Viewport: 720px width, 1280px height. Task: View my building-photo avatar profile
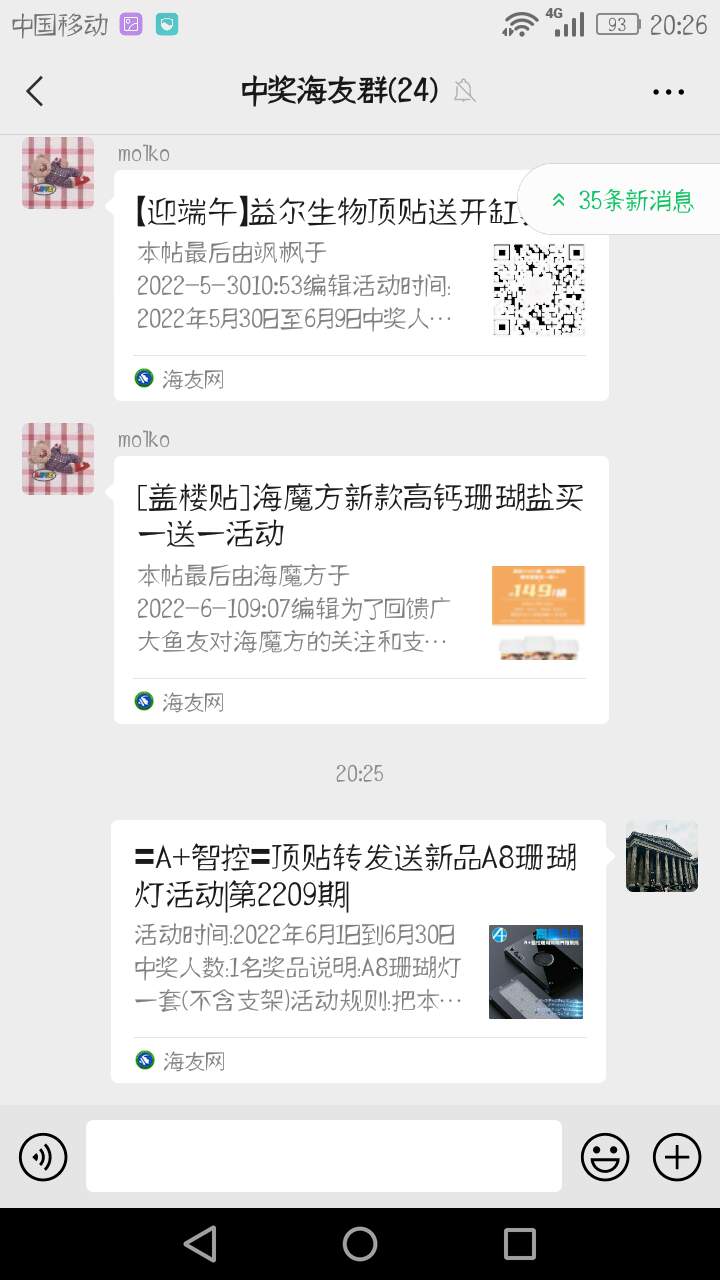coord(661,856)
